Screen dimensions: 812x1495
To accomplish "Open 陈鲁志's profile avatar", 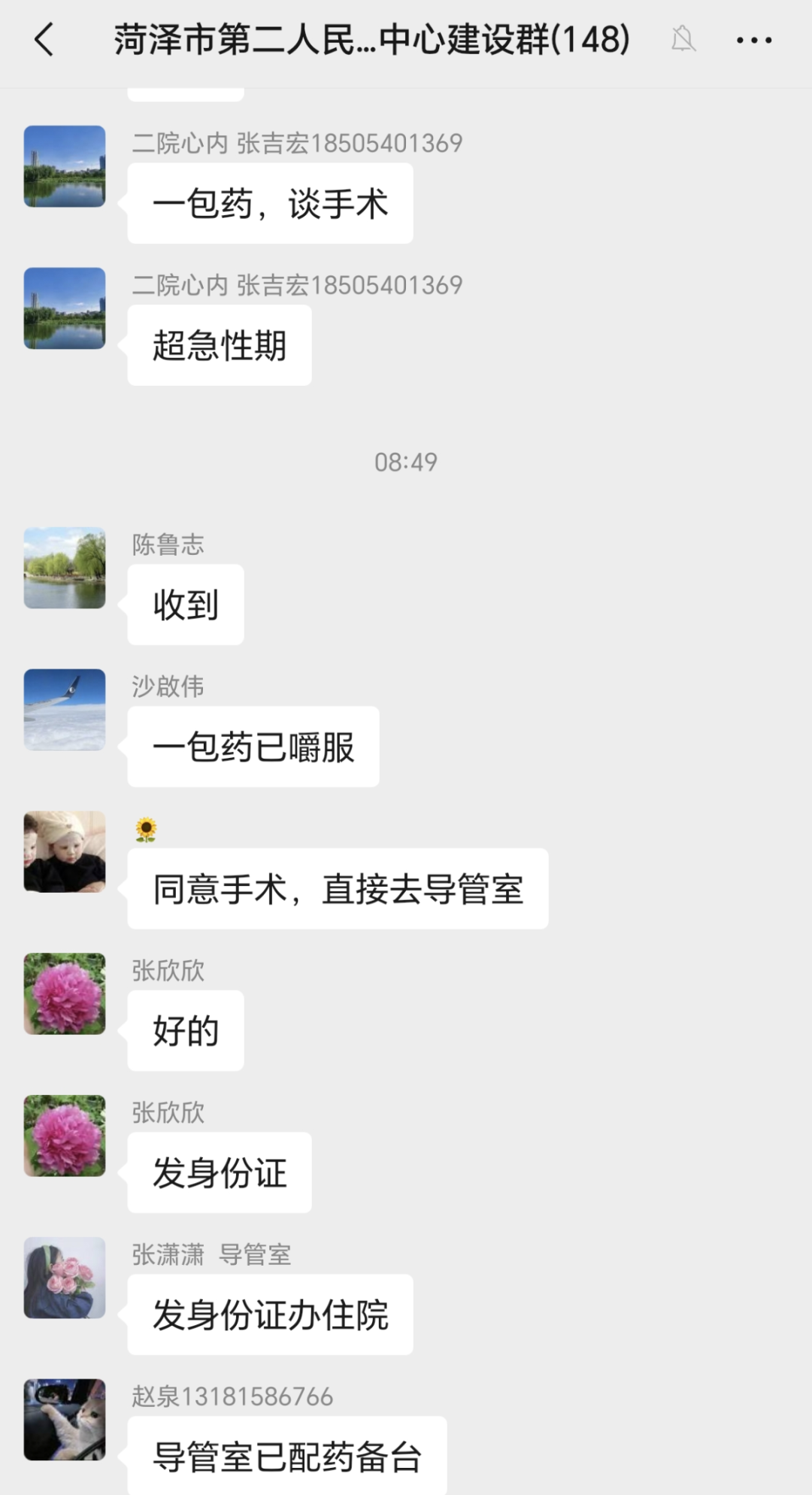I will 65,568.
